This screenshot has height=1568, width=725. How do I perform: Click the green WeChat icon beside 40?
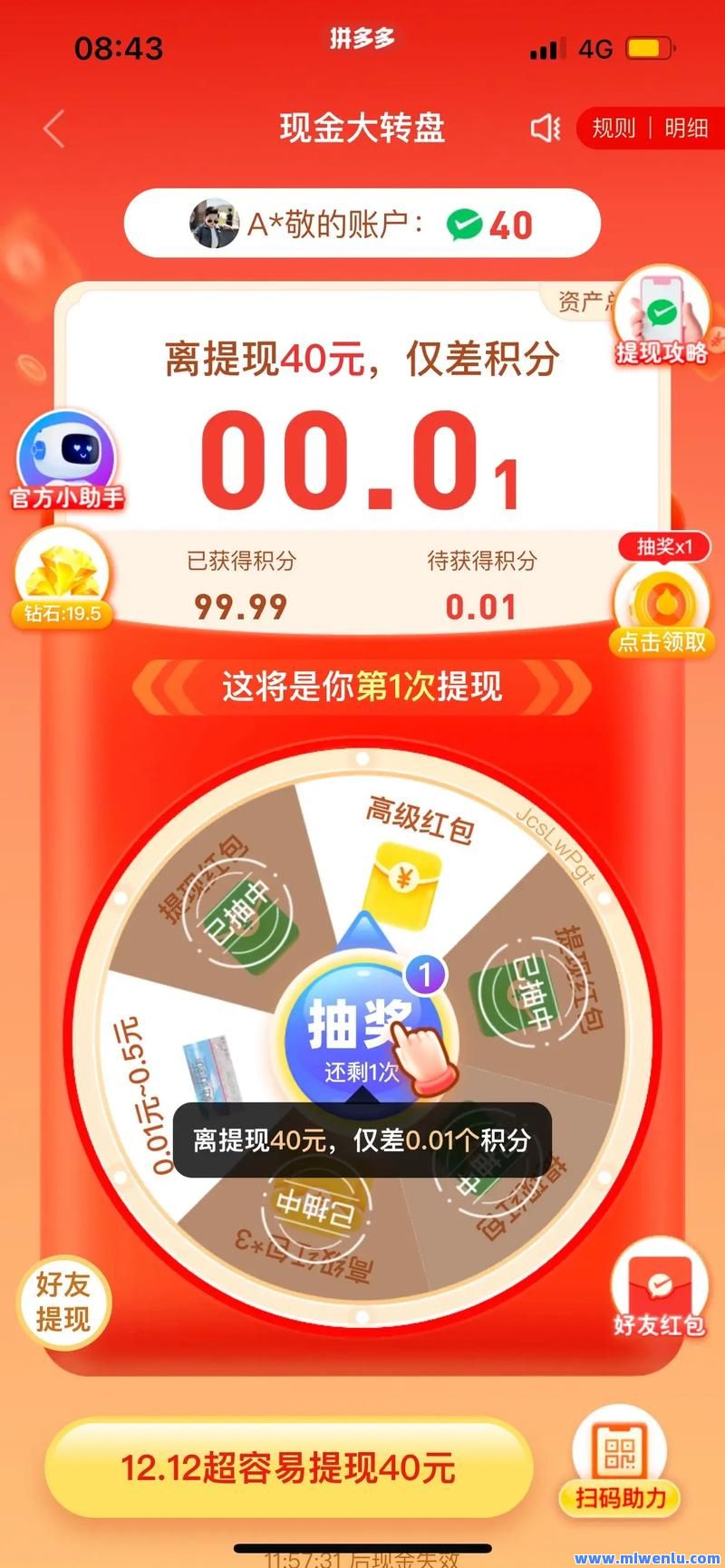pyautogui.click(x=462, y=225)
